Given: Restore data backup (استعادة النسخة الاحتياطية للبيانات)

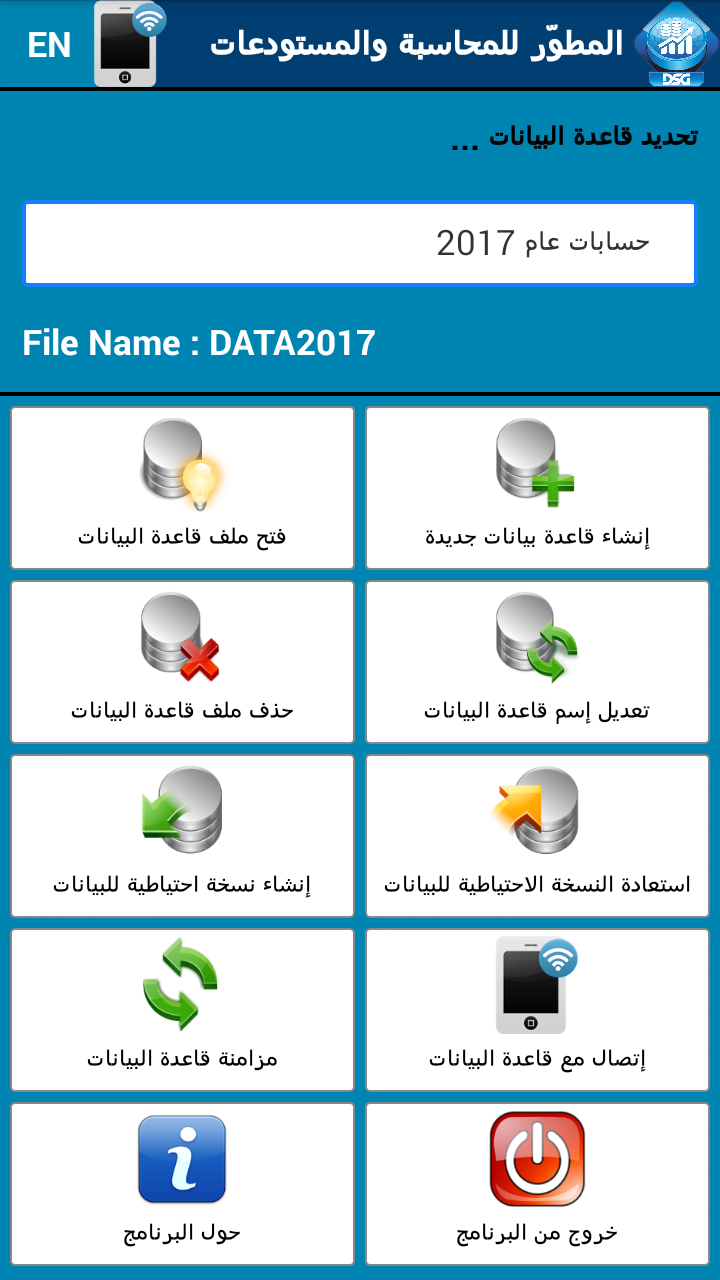Looking at the screenshot, I should (x=537, y=836).
